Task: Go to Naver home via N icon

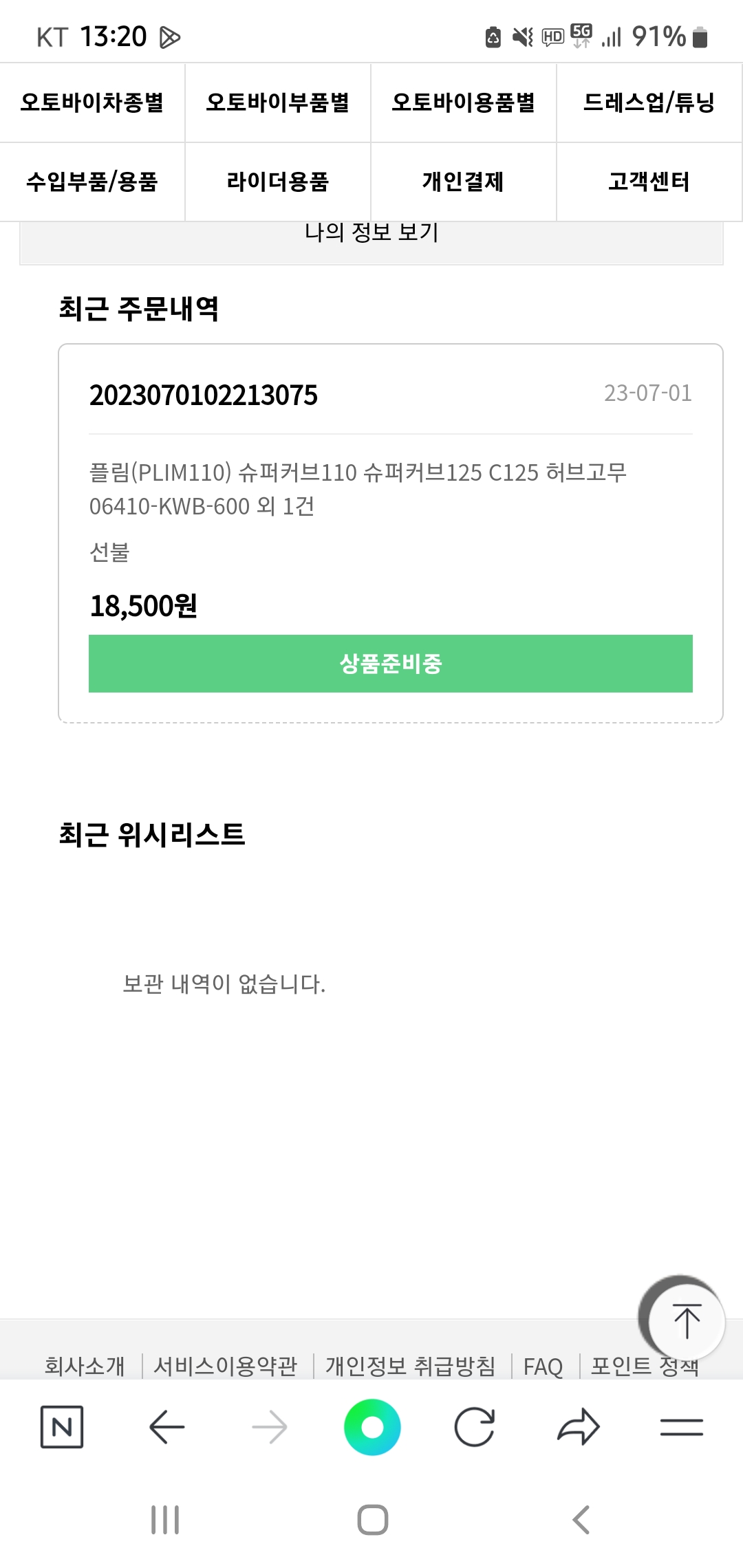Action: click(x=62, y=1427)
